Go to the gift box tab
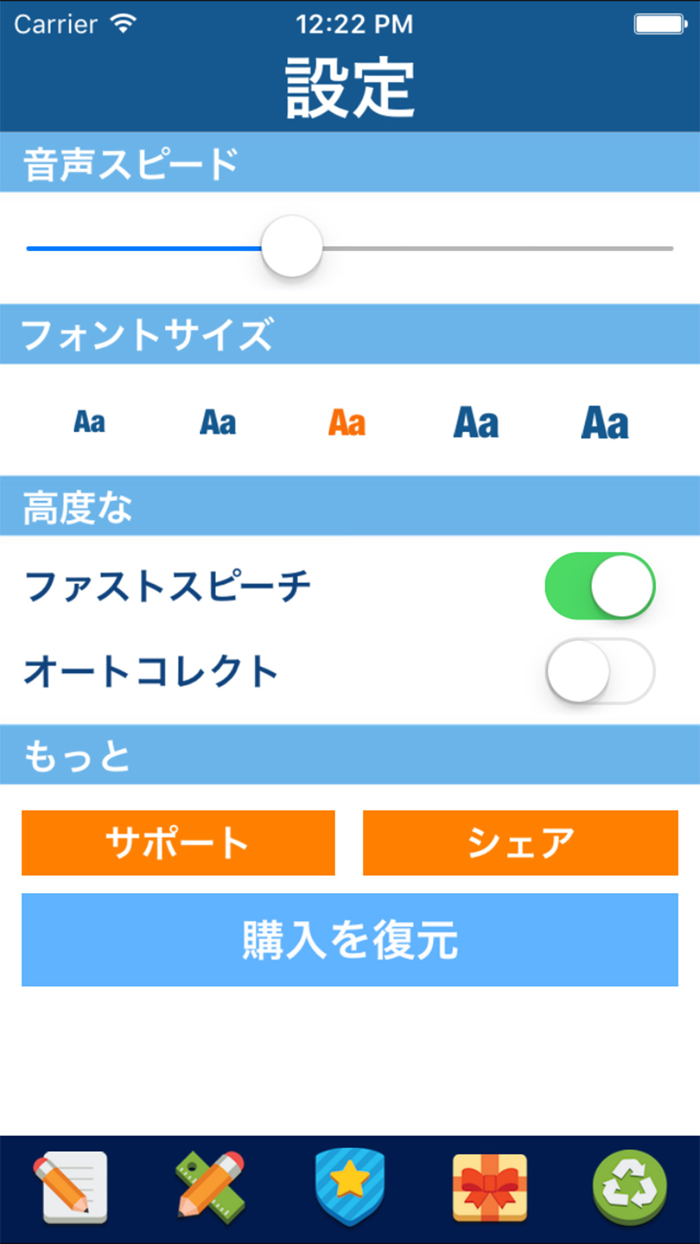The height and width of the screenshot is (1244, 700). pos(490,1188)
